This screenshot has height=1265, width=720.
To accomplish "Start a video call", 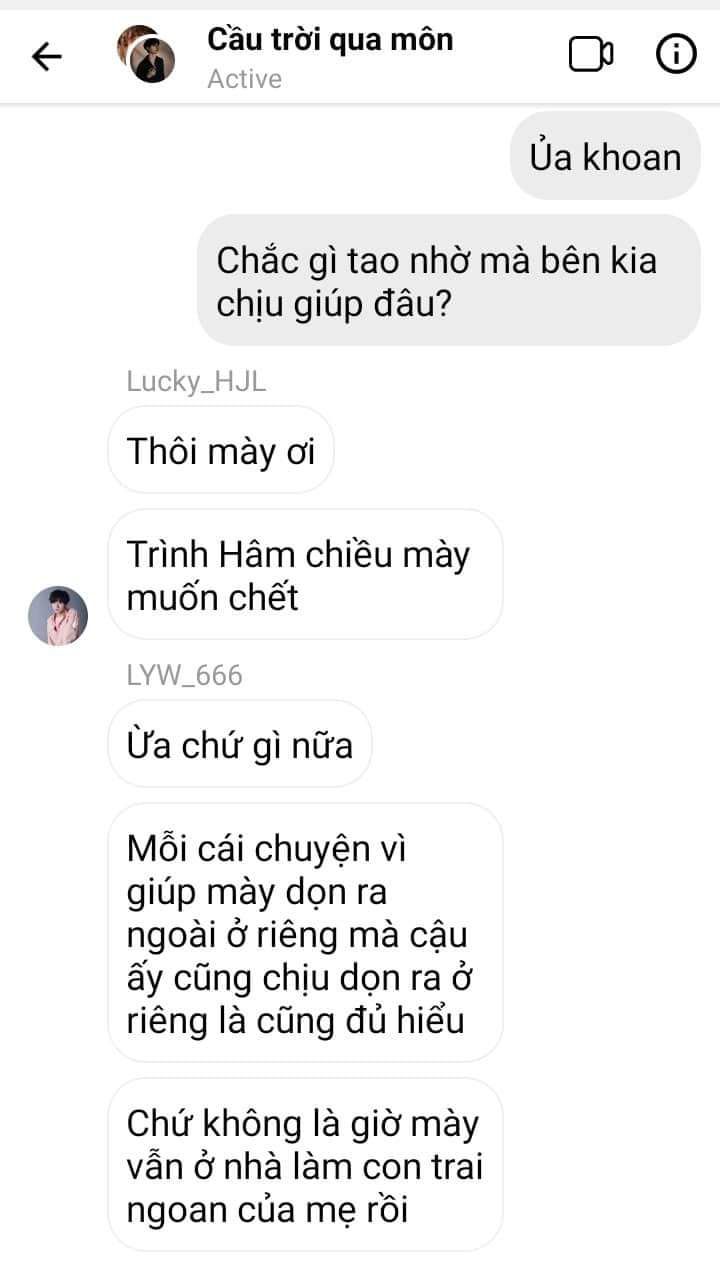I will (x=591, y=55).
